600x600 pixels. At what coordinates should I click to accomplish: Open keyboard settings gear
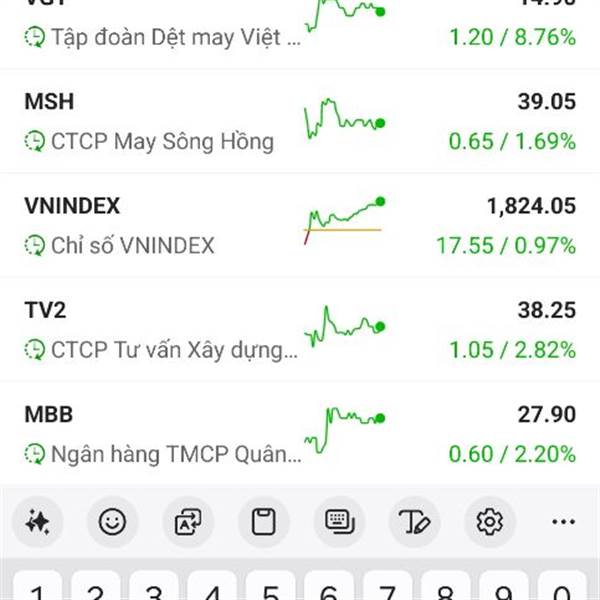(x=489, y=521)
